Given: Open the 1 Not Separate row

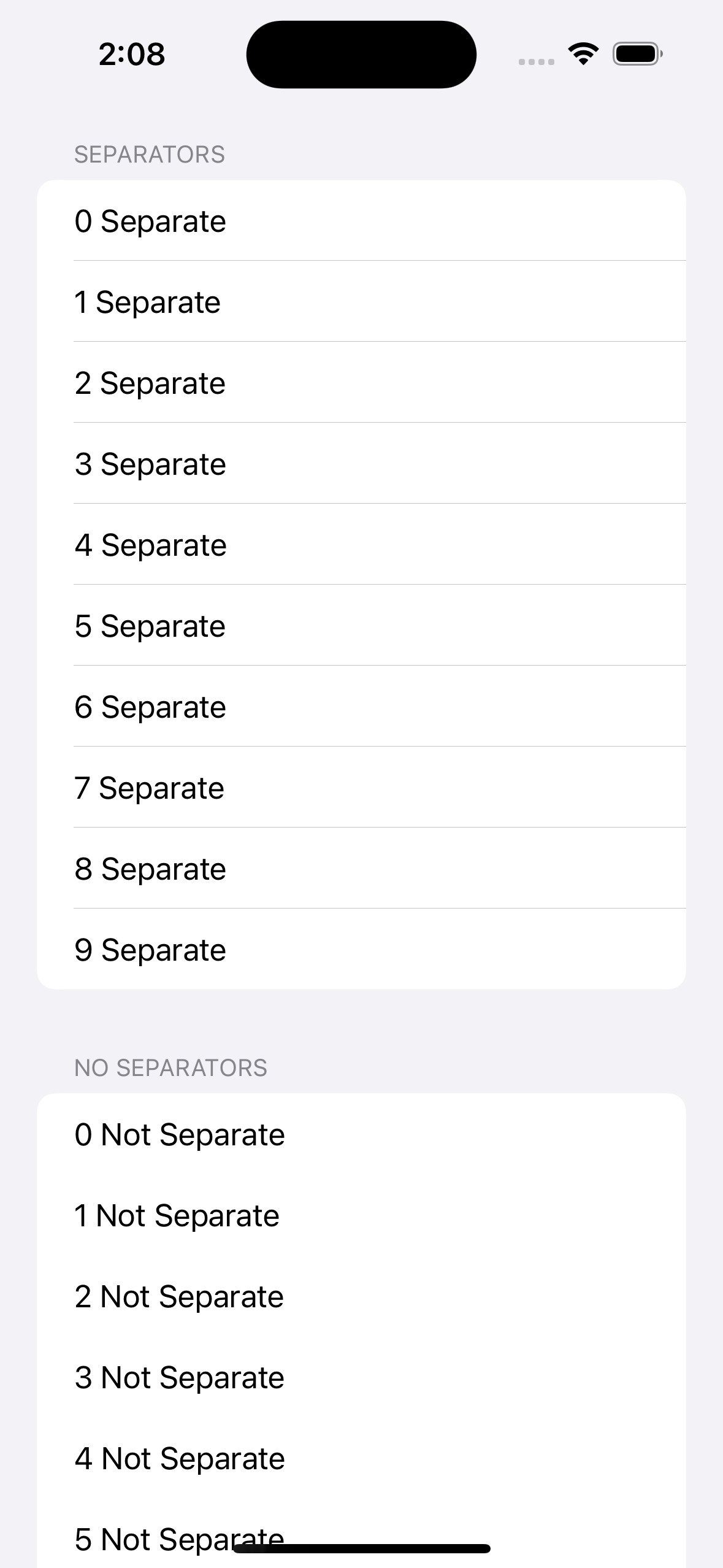Looking at the screenshot, I should pos(361,1215).
